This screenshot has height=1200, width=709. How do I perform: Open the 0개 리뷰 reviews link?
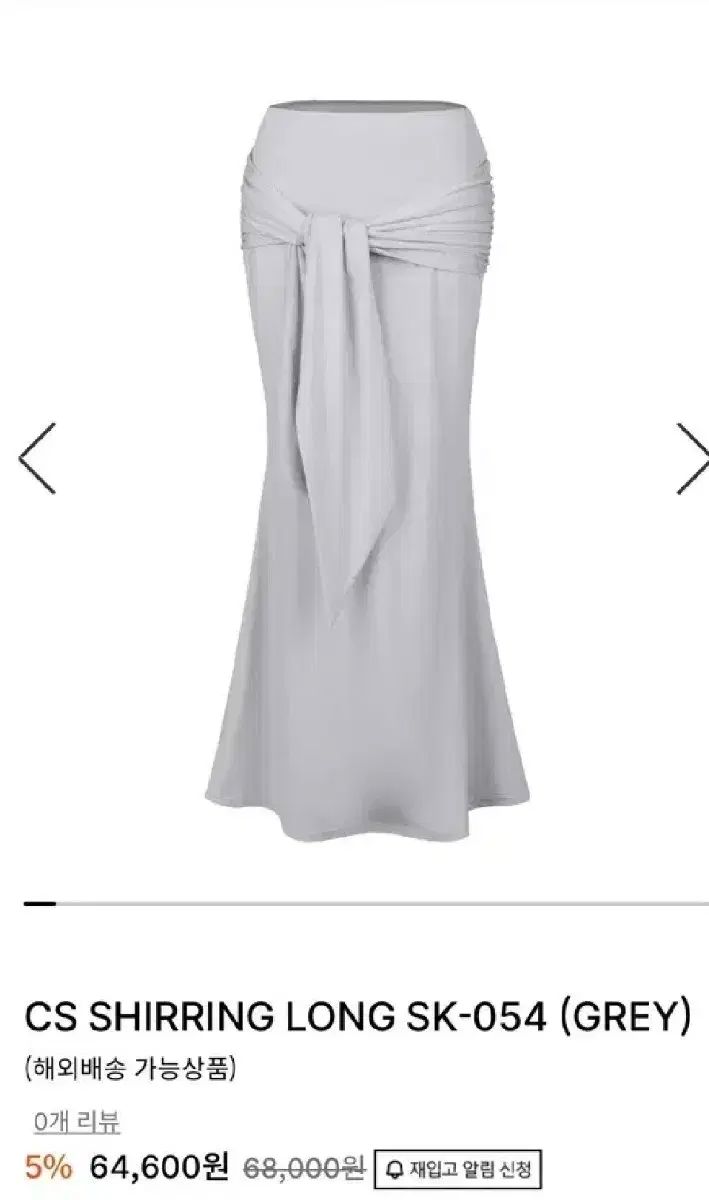77,1122
